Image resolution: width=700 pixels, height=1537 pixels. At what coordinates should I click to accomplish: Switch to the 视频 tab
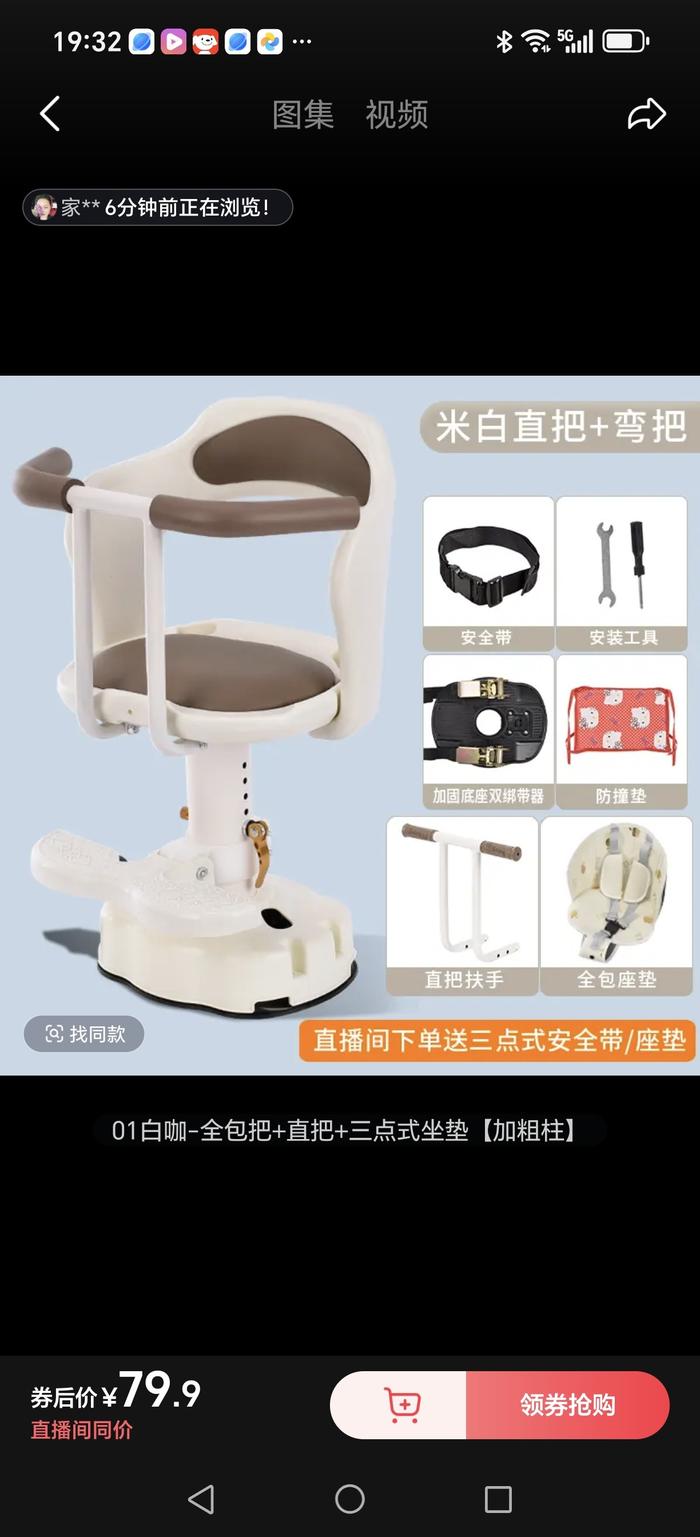tap(397, 115)
